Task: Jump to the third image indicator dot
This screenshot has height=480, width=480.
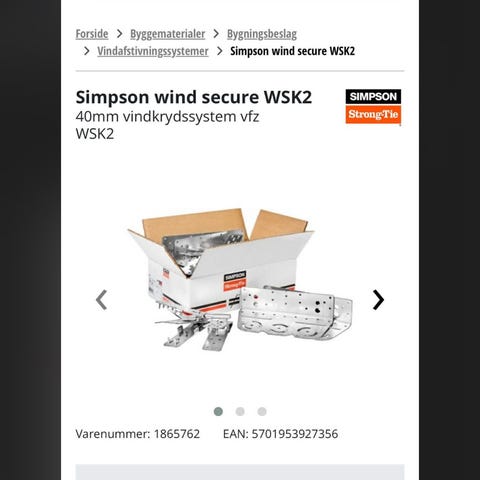Action: pos(262,412)
